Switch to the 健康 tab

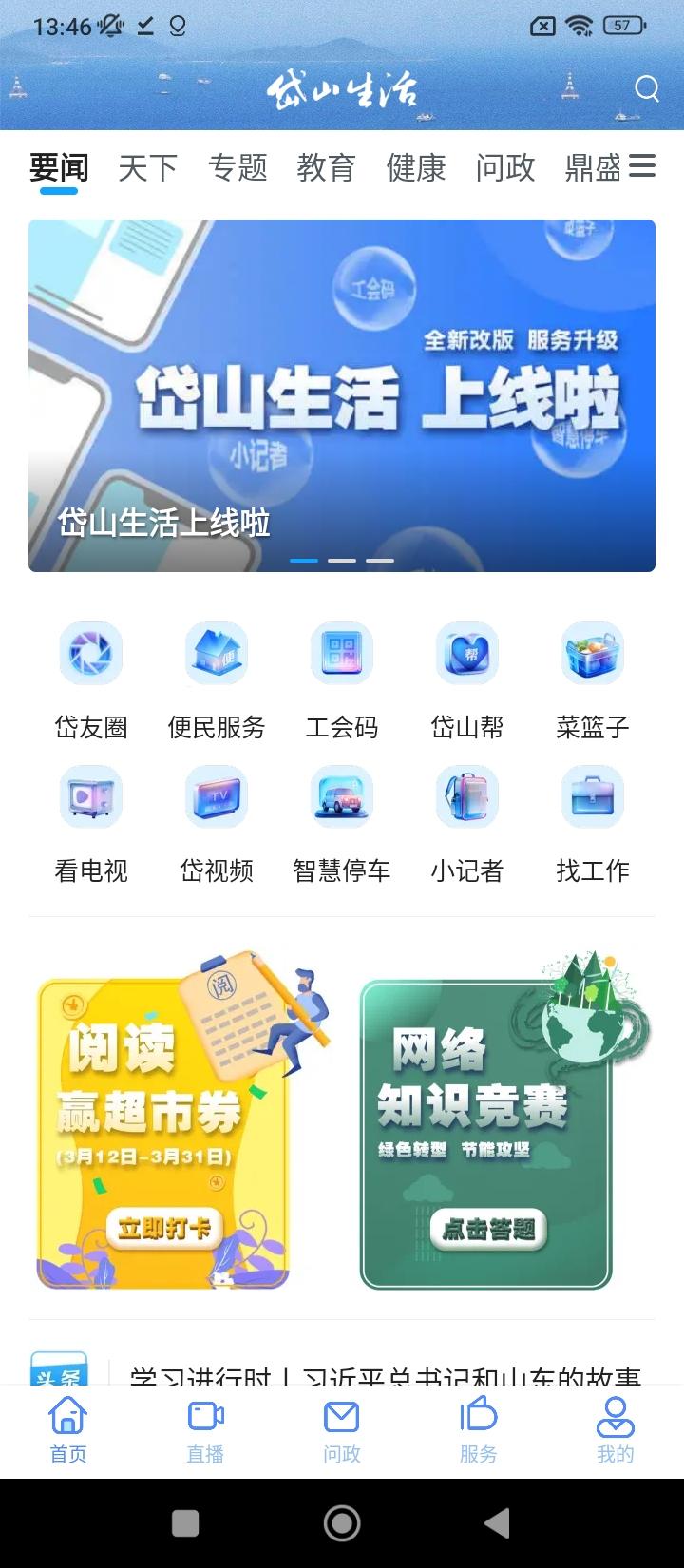point(416,167)
